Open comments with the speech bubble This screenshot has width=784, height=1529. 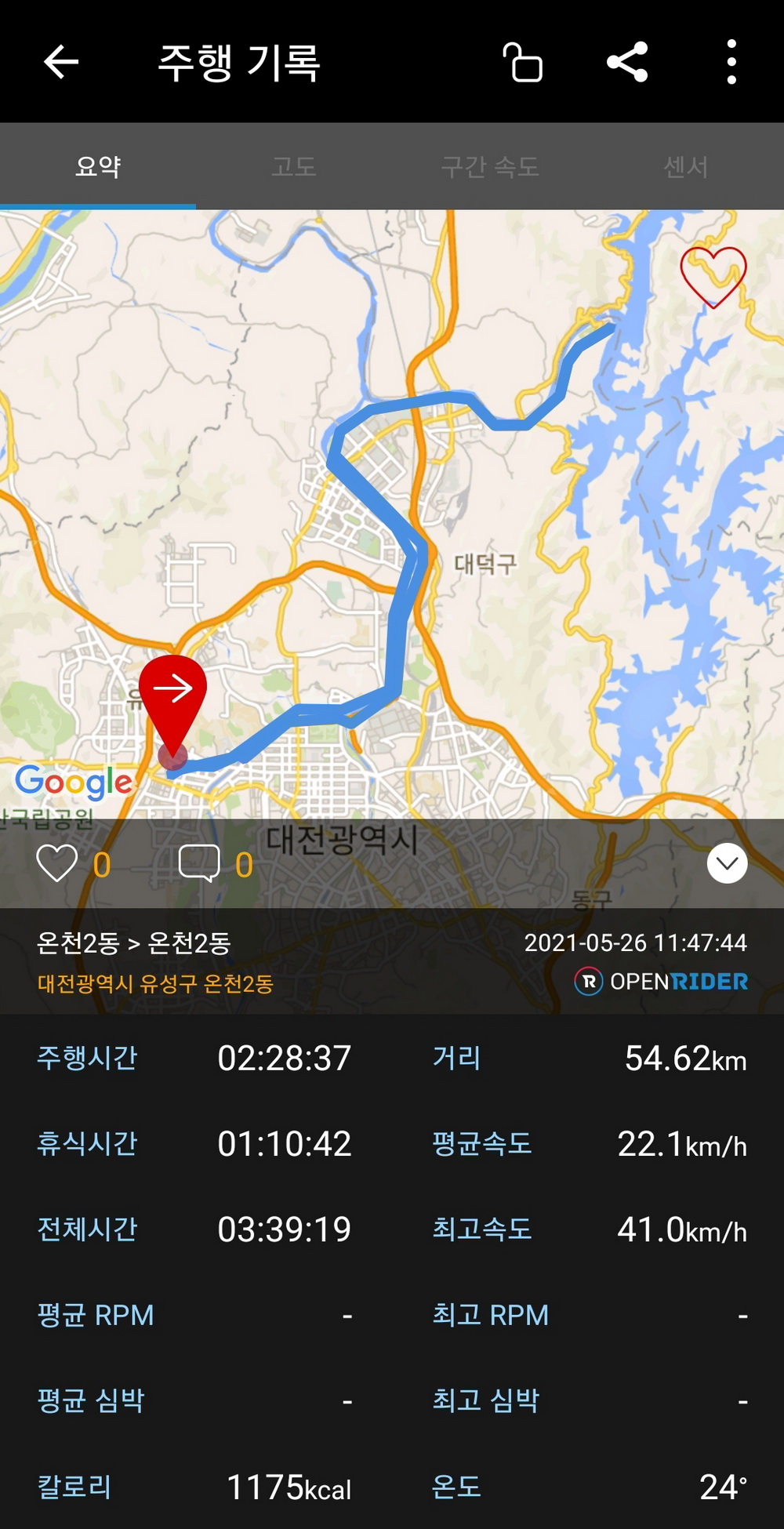coord(199,864)
